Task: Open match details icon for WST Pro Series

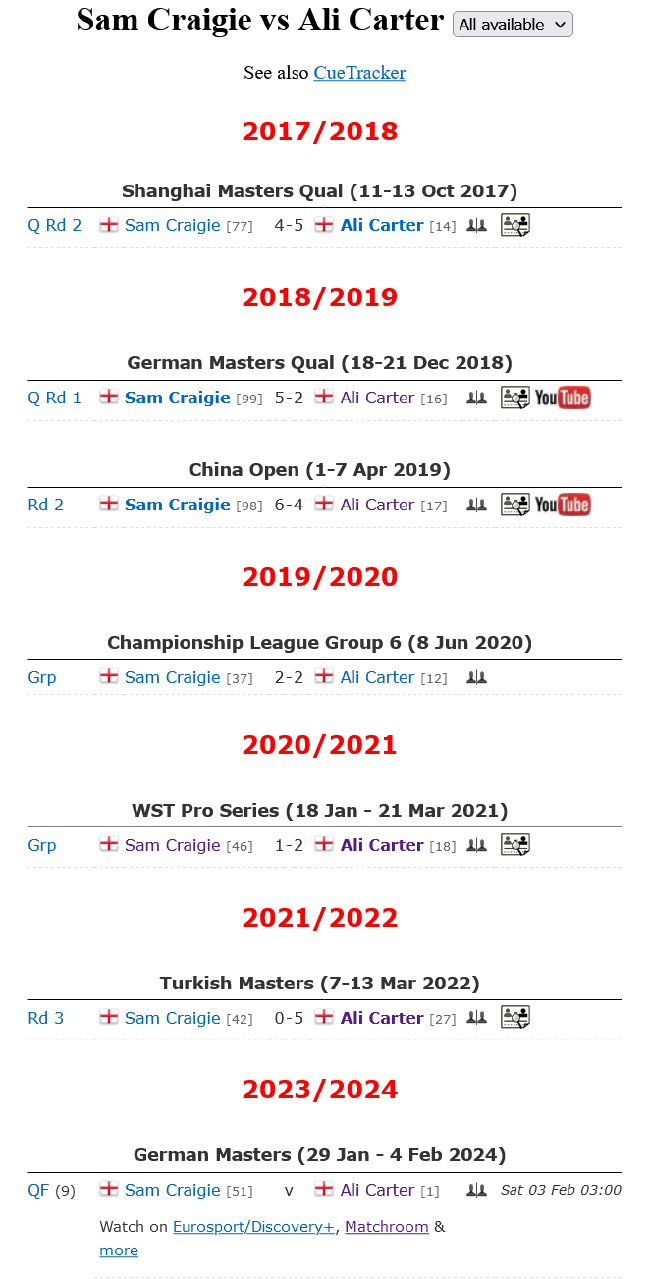Action: [x=515, y=845]
